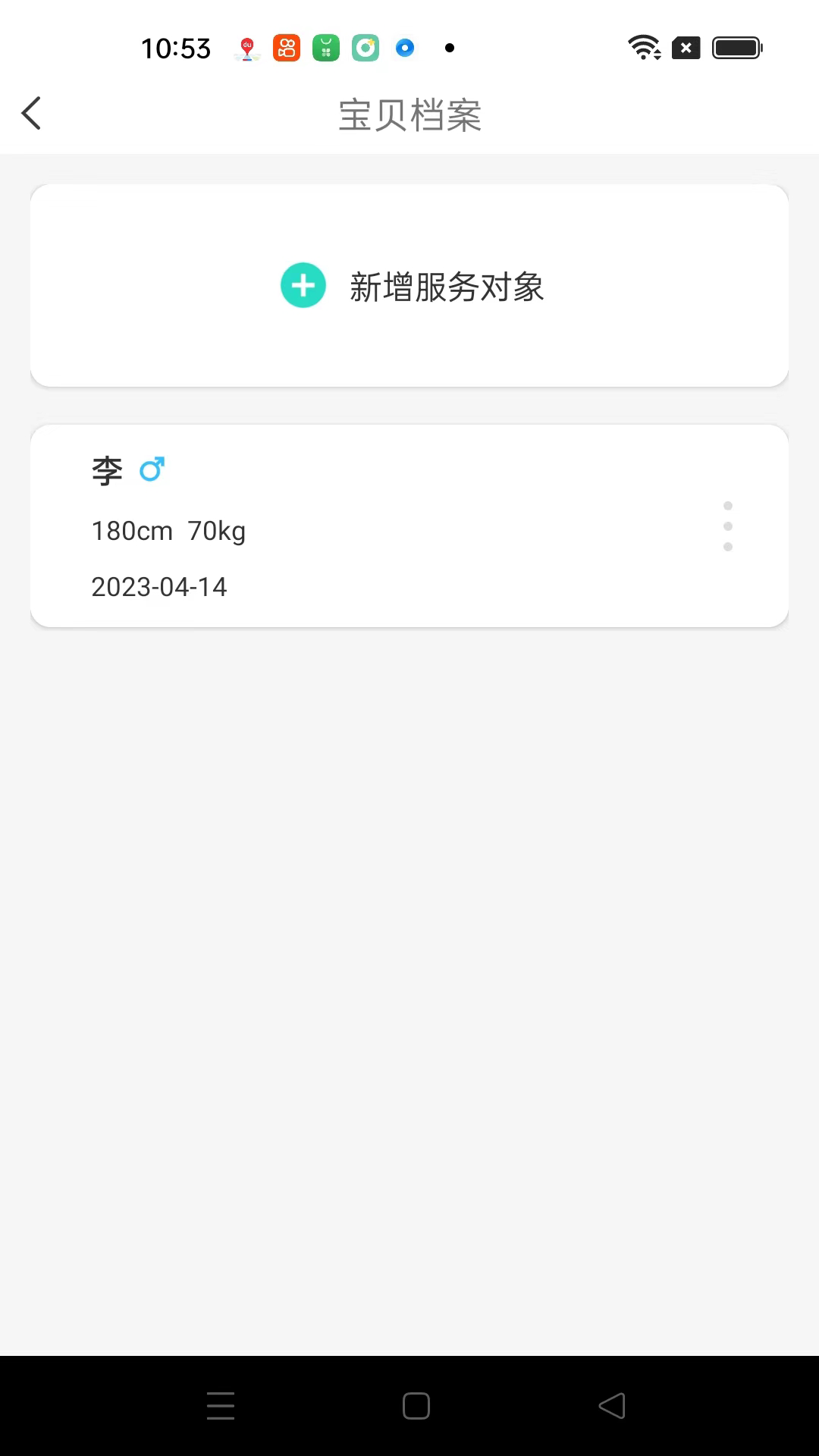
Task: Click the male gender symbol beside 李
Action: (x=152, y=469)
